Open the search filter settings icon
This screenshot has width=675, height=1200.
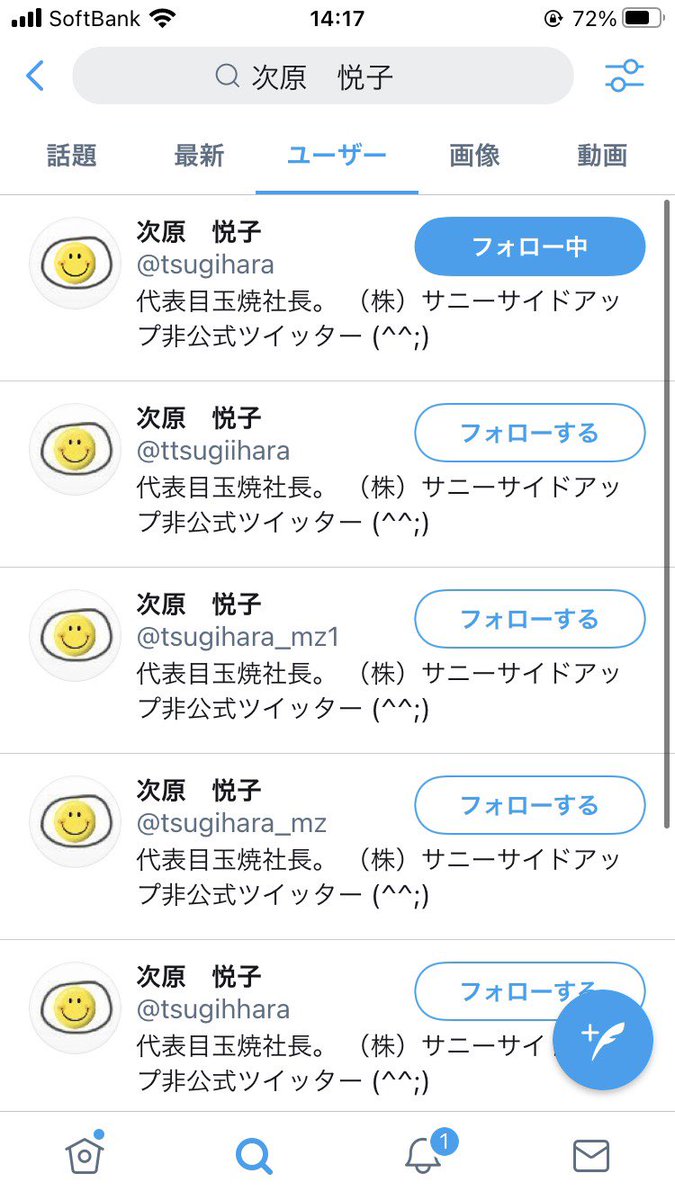(625, 76)
